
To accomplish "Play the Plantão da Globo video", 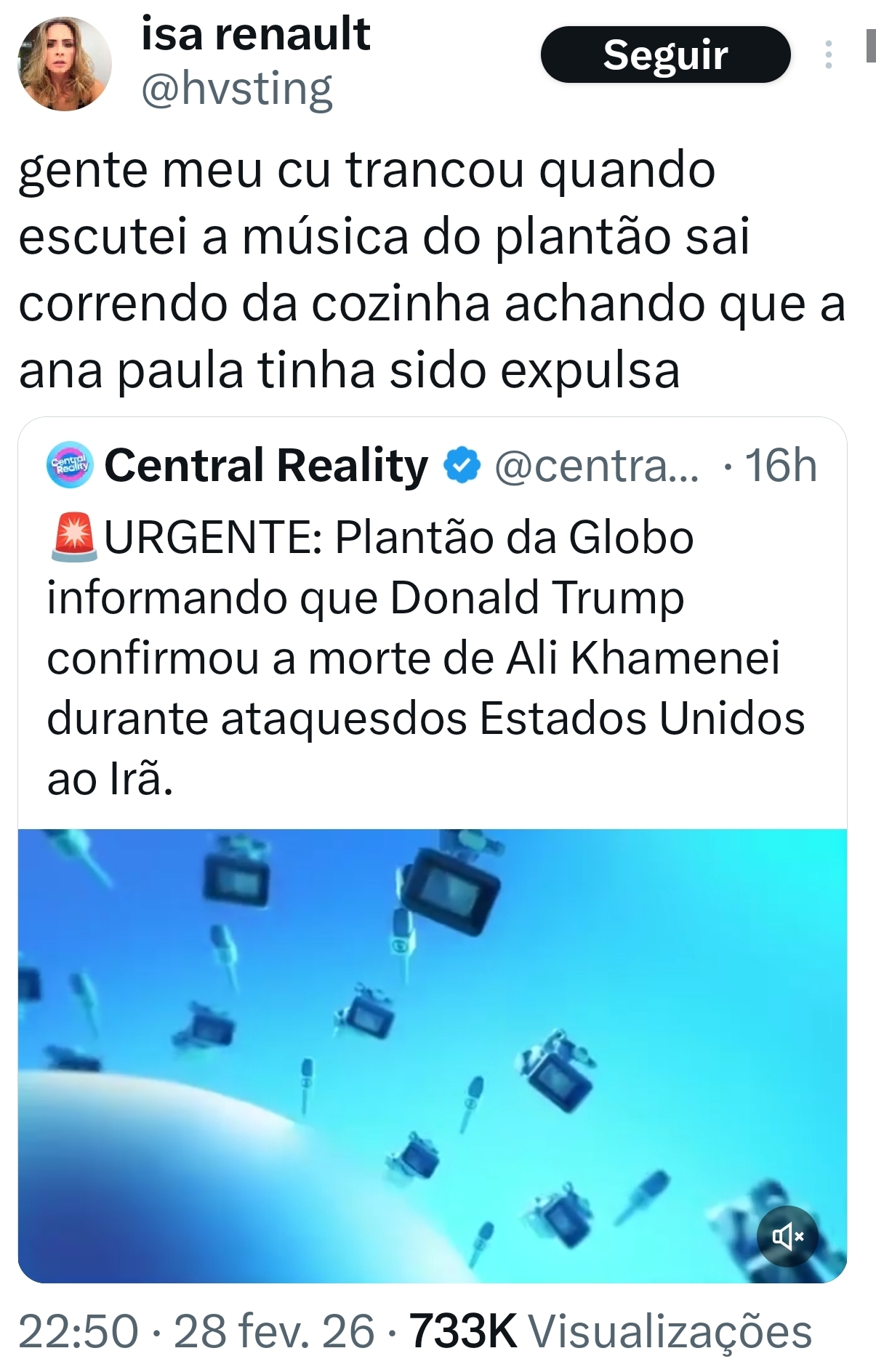I will 432,1055.
